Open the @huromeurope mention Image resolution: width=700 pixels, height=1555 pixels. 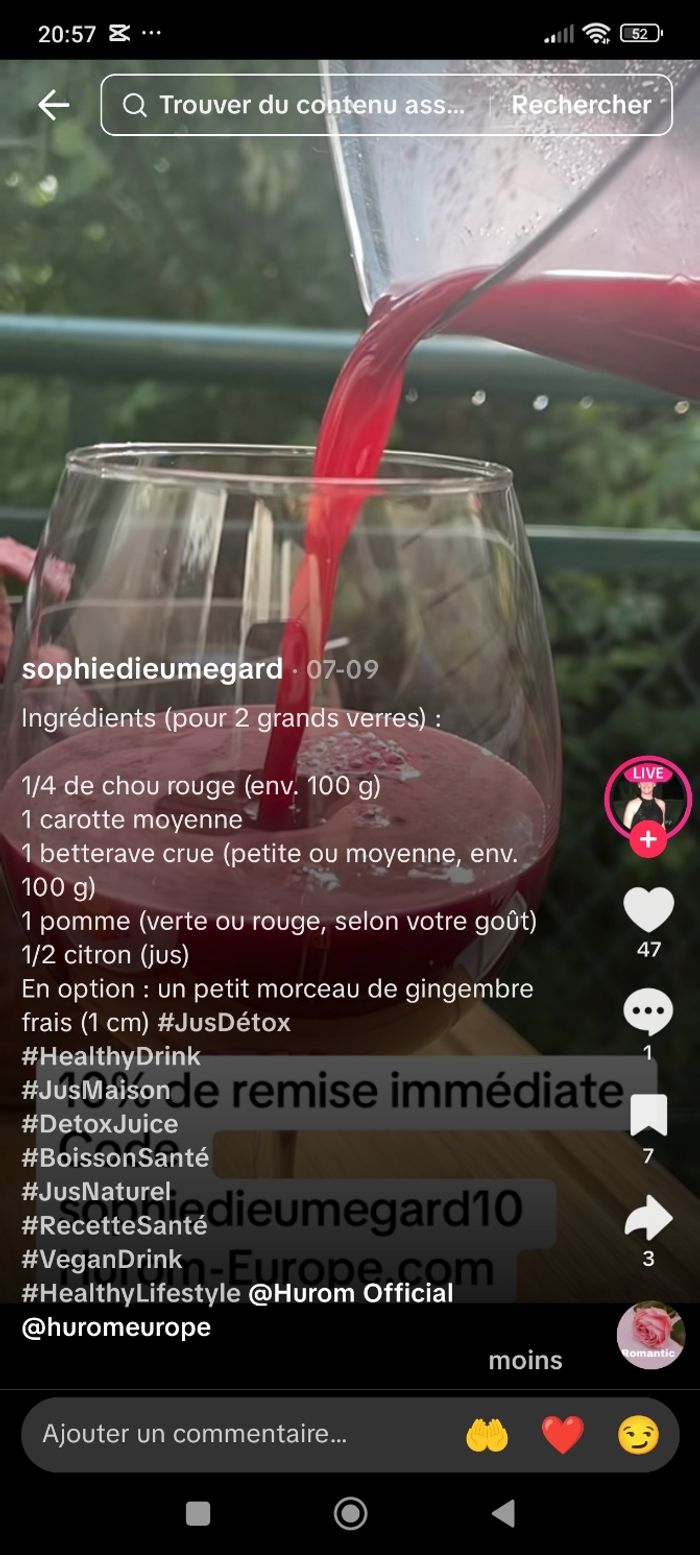tap(116, 1327)
